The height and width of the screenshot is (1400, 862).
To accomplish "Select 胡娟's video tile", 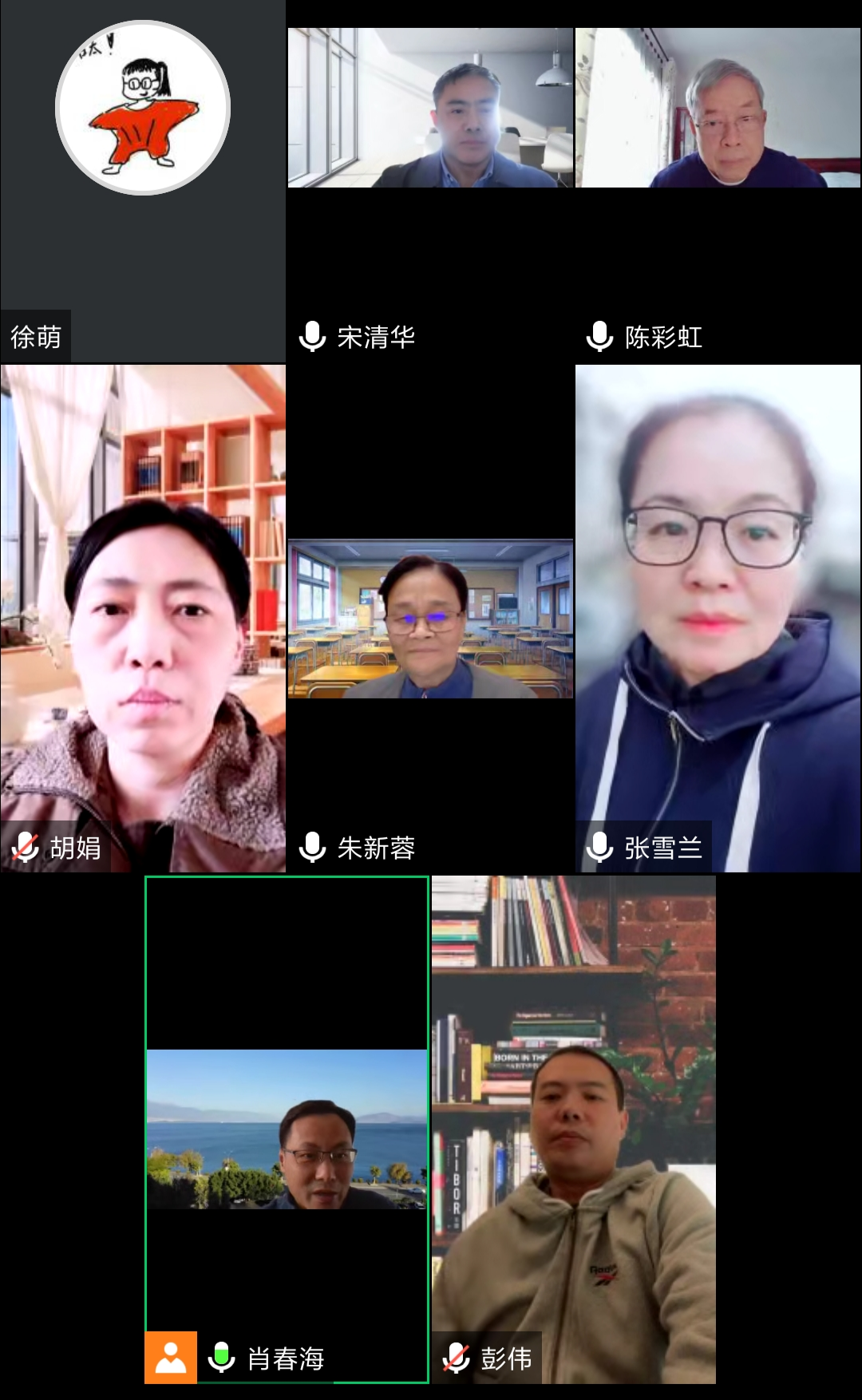I will (143, 618).
